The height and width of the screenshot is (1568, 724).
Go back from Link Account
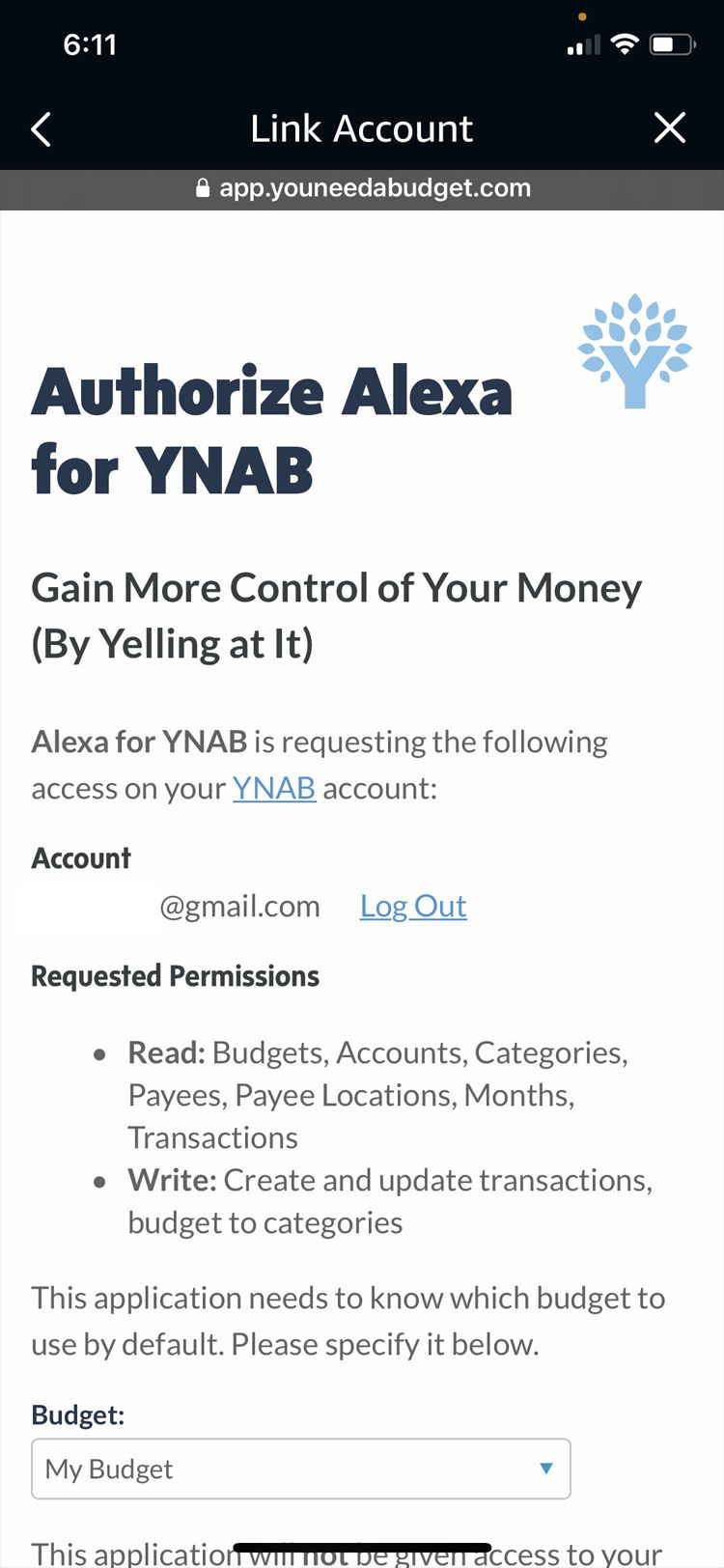tap(41, 128)
